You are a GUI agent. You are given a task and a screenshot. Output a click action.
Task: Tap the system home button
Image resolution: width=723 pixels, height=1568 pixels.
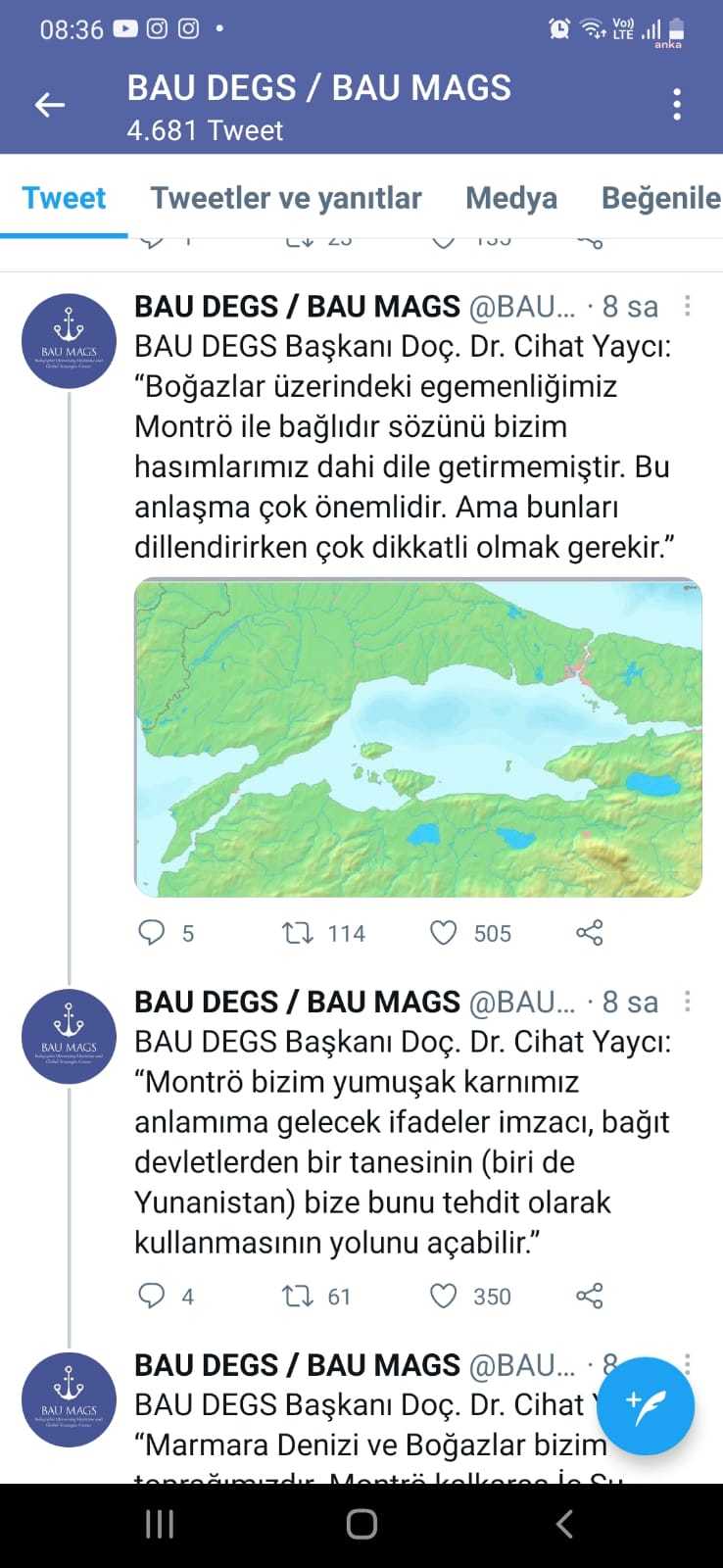(361, 1524)
